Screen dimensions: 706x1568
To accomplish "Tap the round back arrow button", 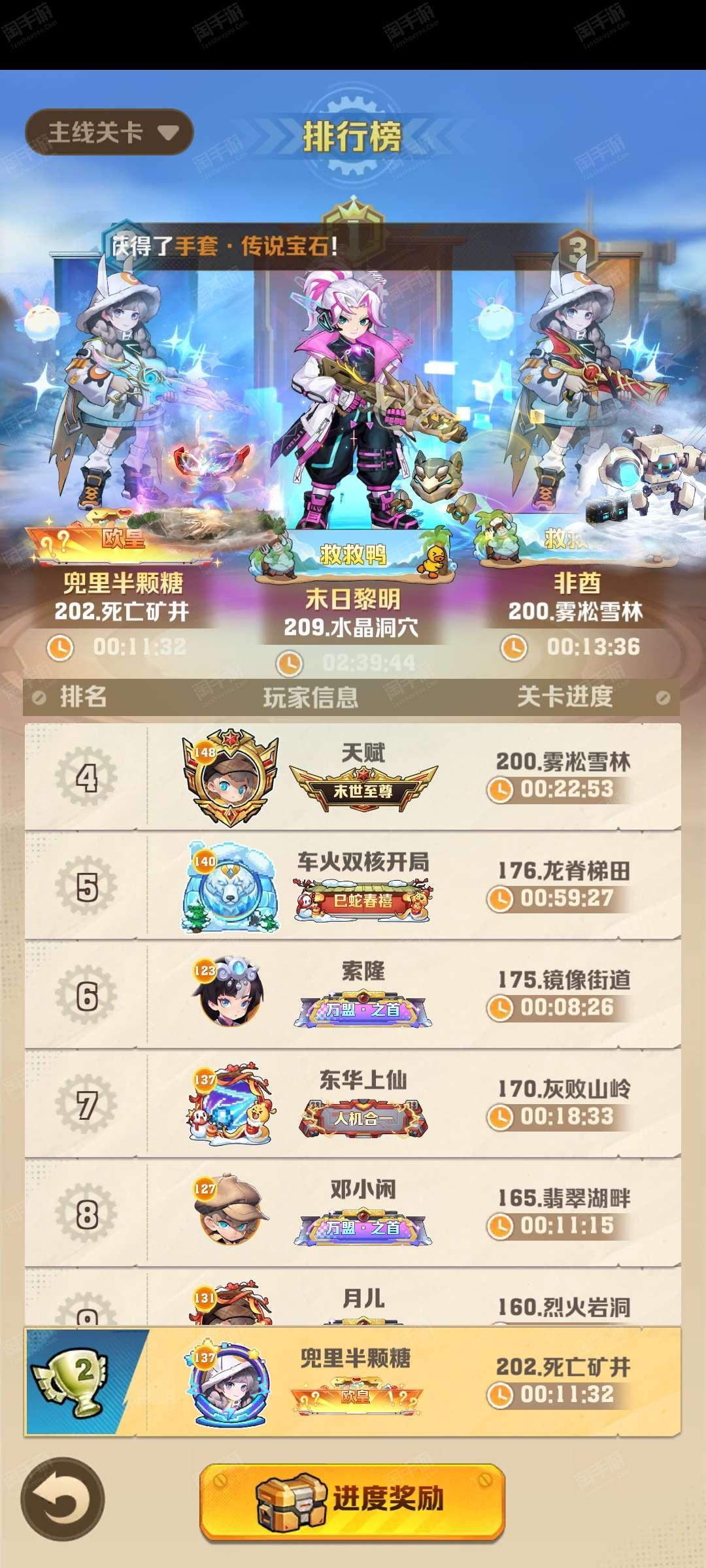I will [63, 1499].
